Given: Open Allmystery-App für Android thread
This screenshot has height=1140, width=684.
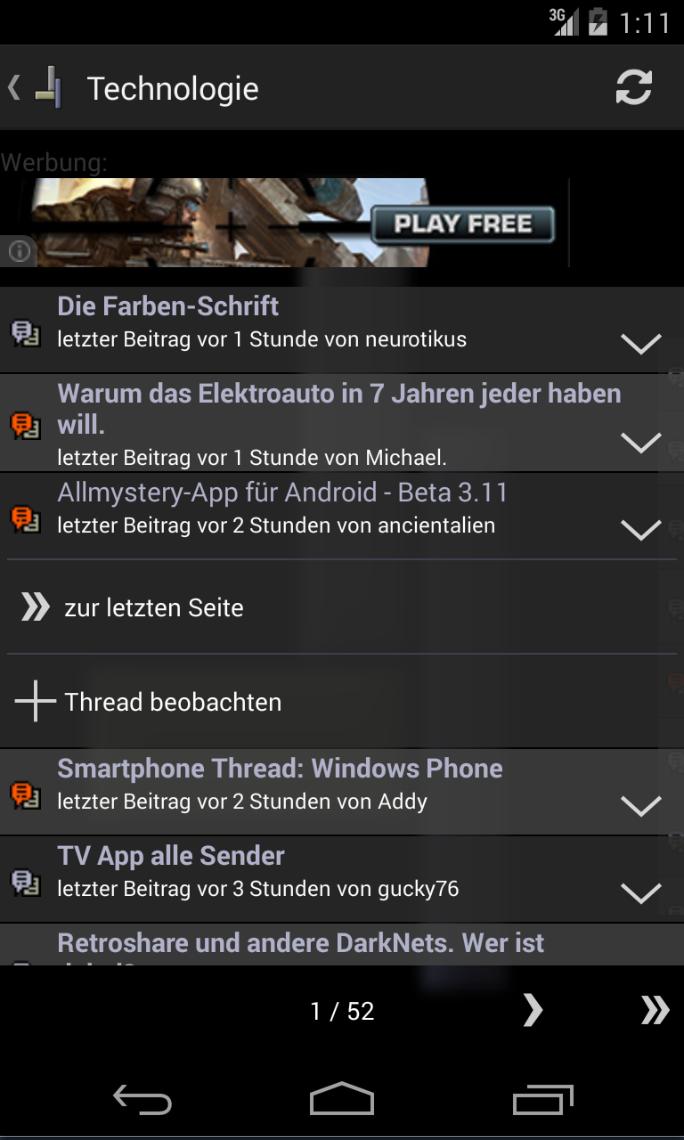Looking at the screenshot, I should pyautogui.click(x=300, y=508).
